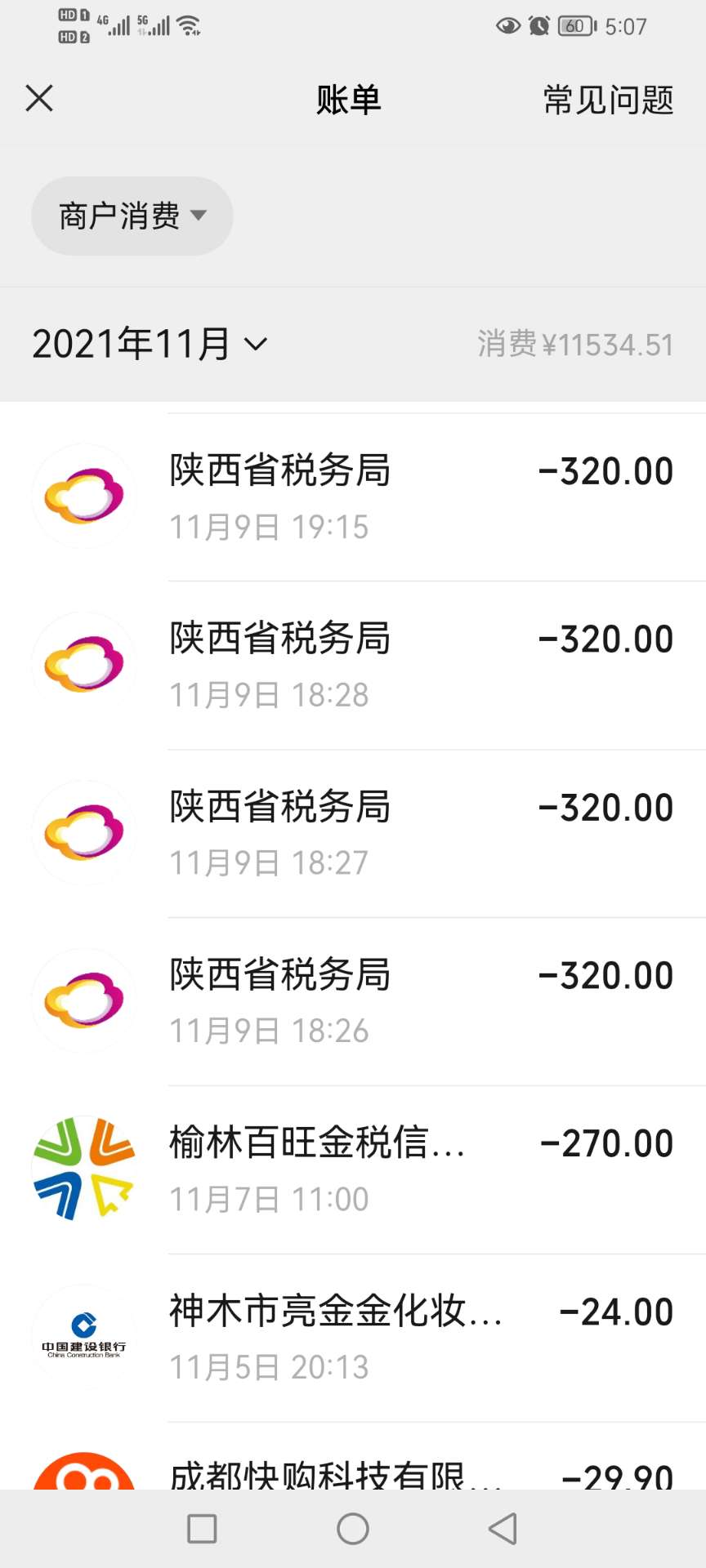View 陕西省税务局 transaction at 18:27
The width and height of the screenshot is (706, 1568).
pos(353,834)
